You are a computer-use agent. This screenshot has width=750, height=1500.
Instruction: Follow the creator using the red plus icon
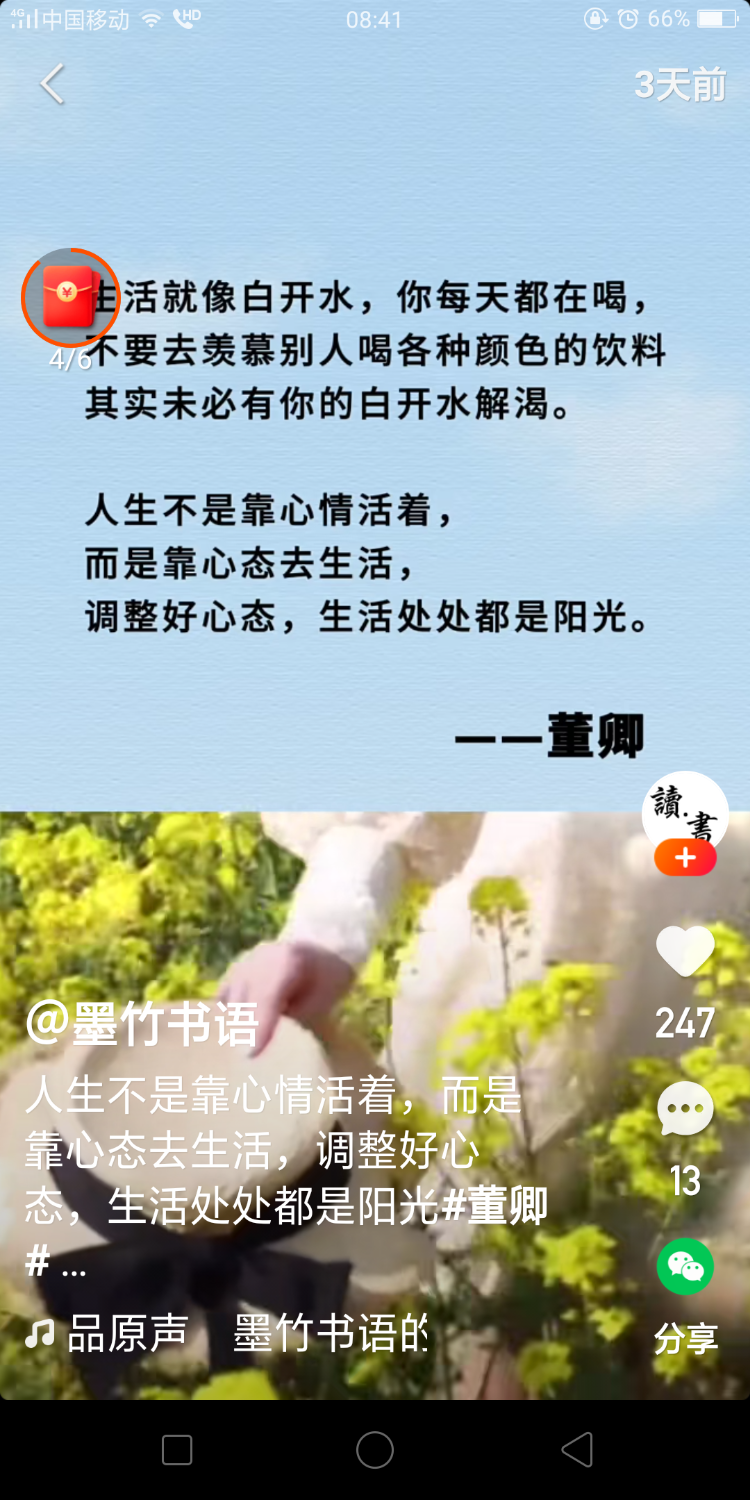point(684,857)
